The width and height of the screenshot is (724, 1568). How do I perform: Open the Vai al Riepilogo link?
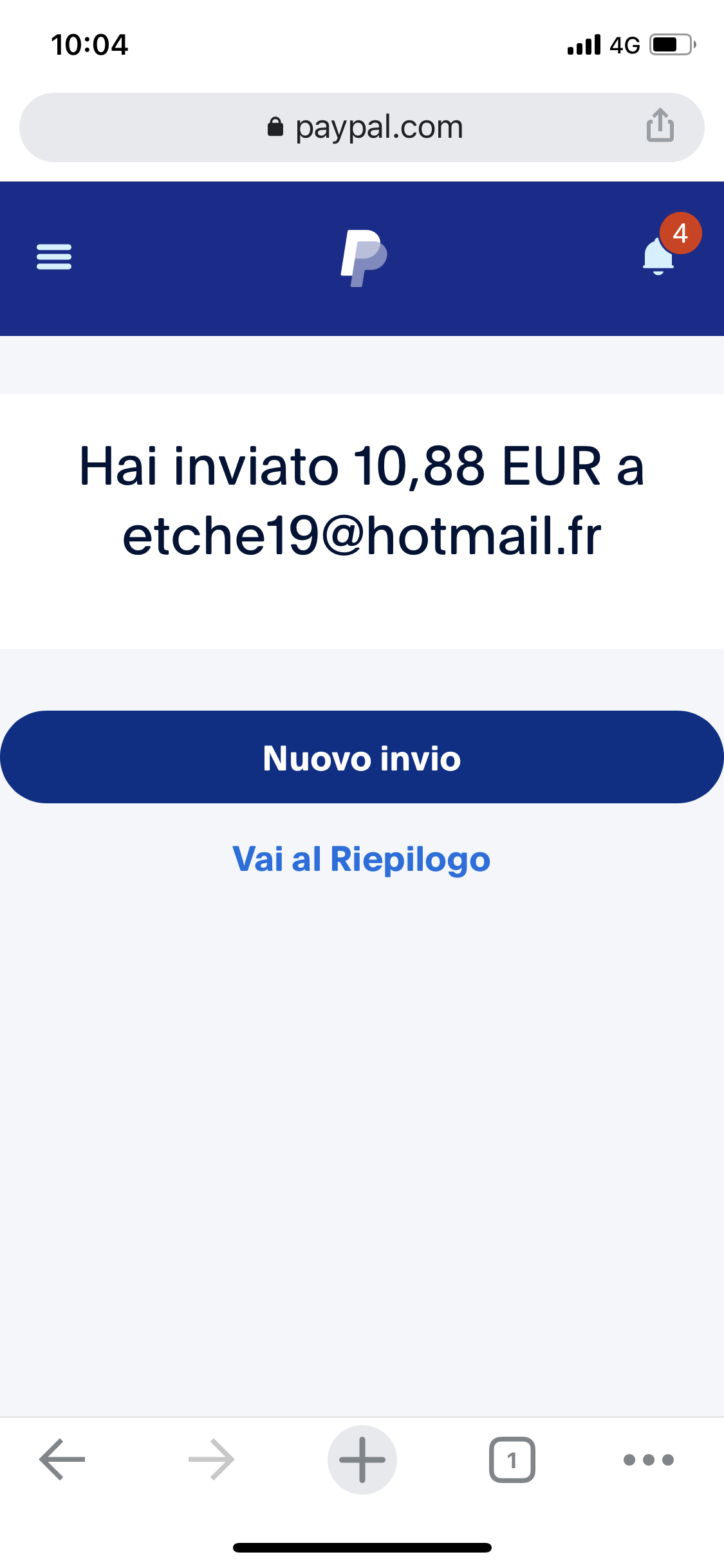click(x=362, y=859)
